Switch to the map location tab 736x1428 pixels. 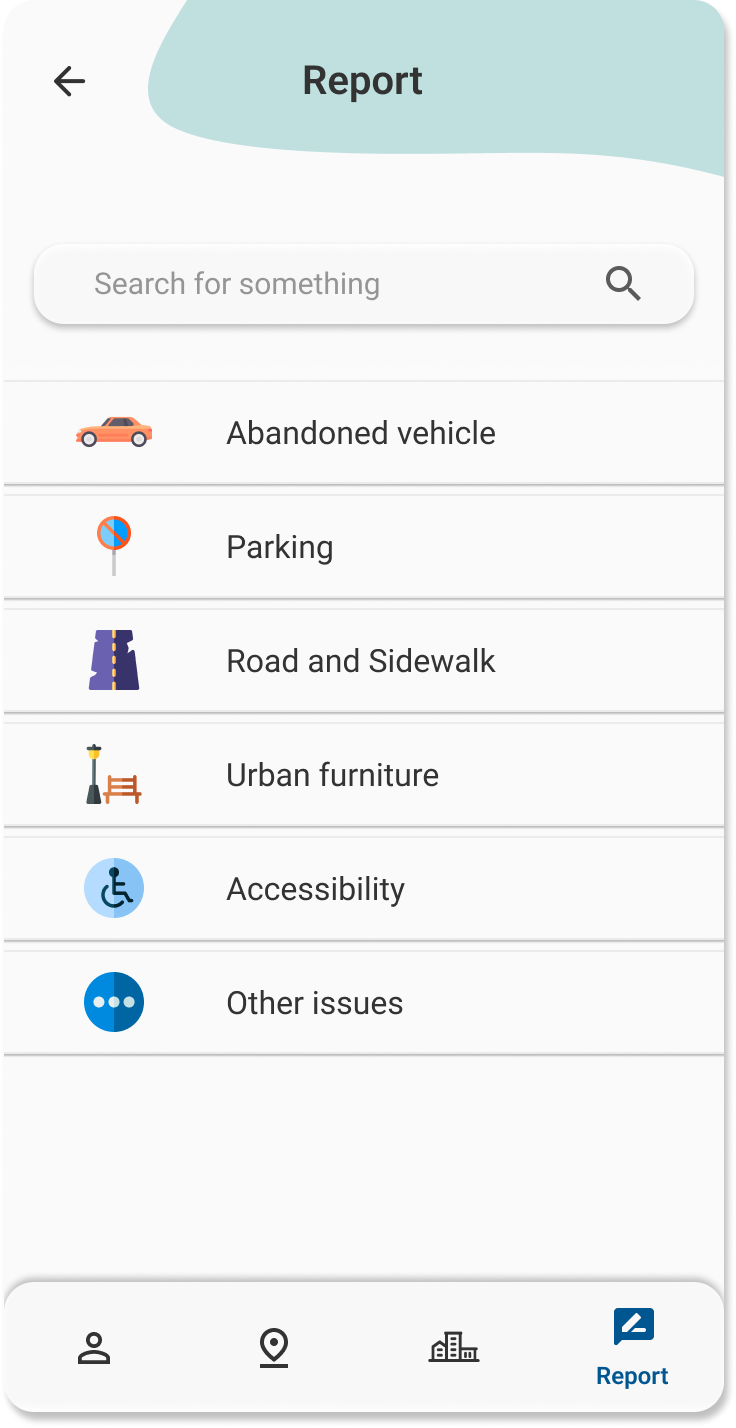coord(274,1348)
